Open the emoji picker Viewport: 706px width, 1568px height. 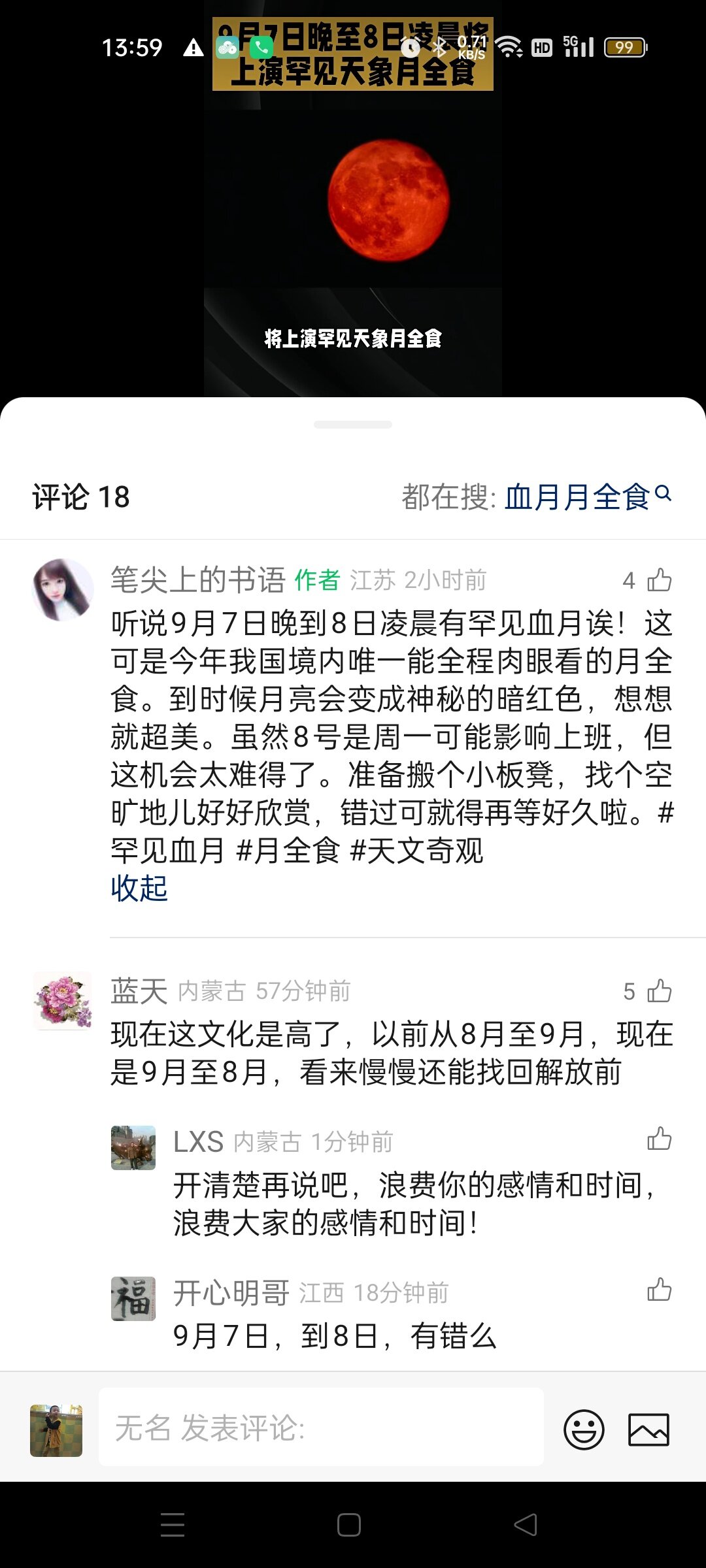pyautogui.click(x=584, y=1429)
